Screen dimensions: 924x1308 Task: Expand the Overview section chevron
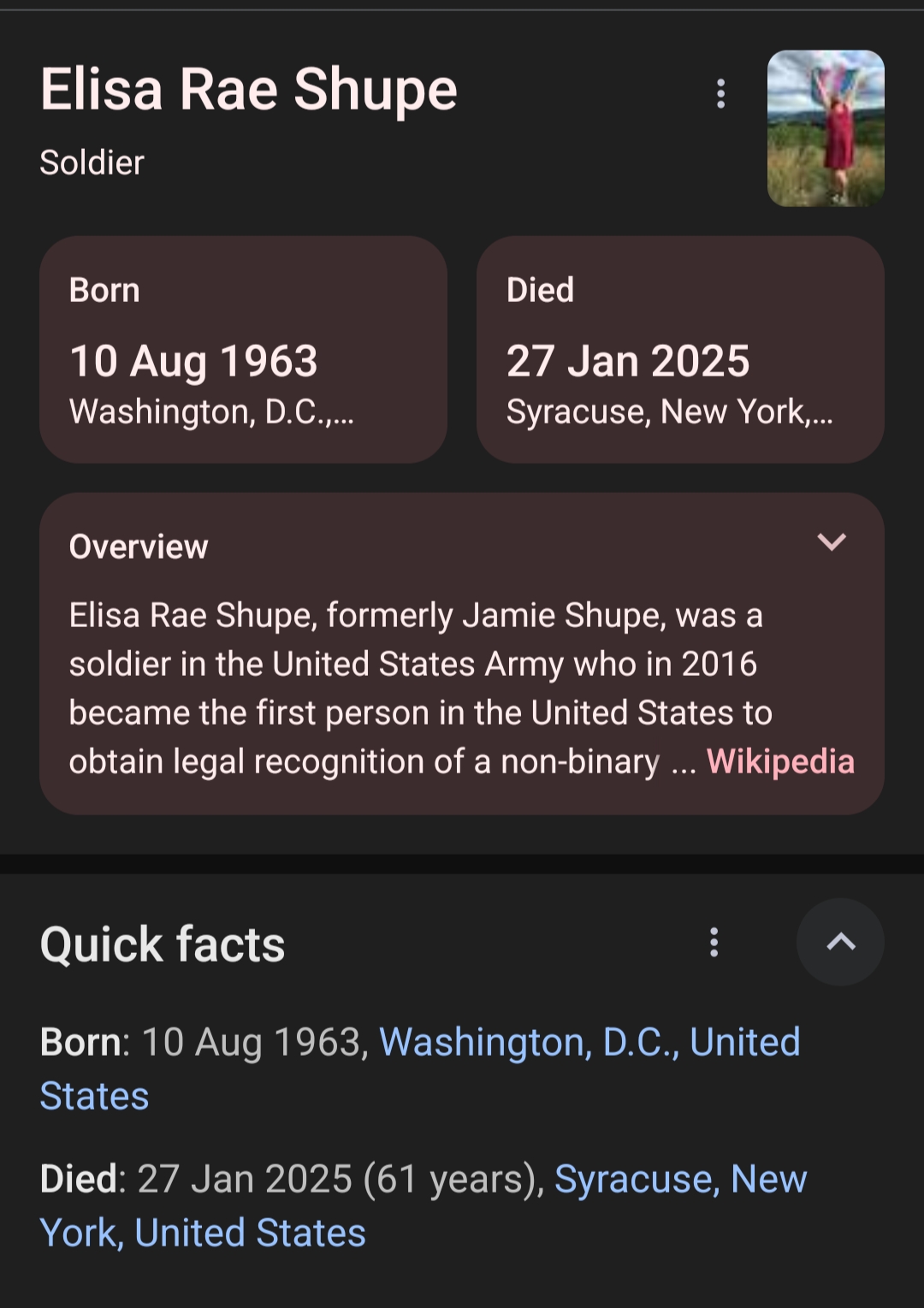[x=832, y=542]
